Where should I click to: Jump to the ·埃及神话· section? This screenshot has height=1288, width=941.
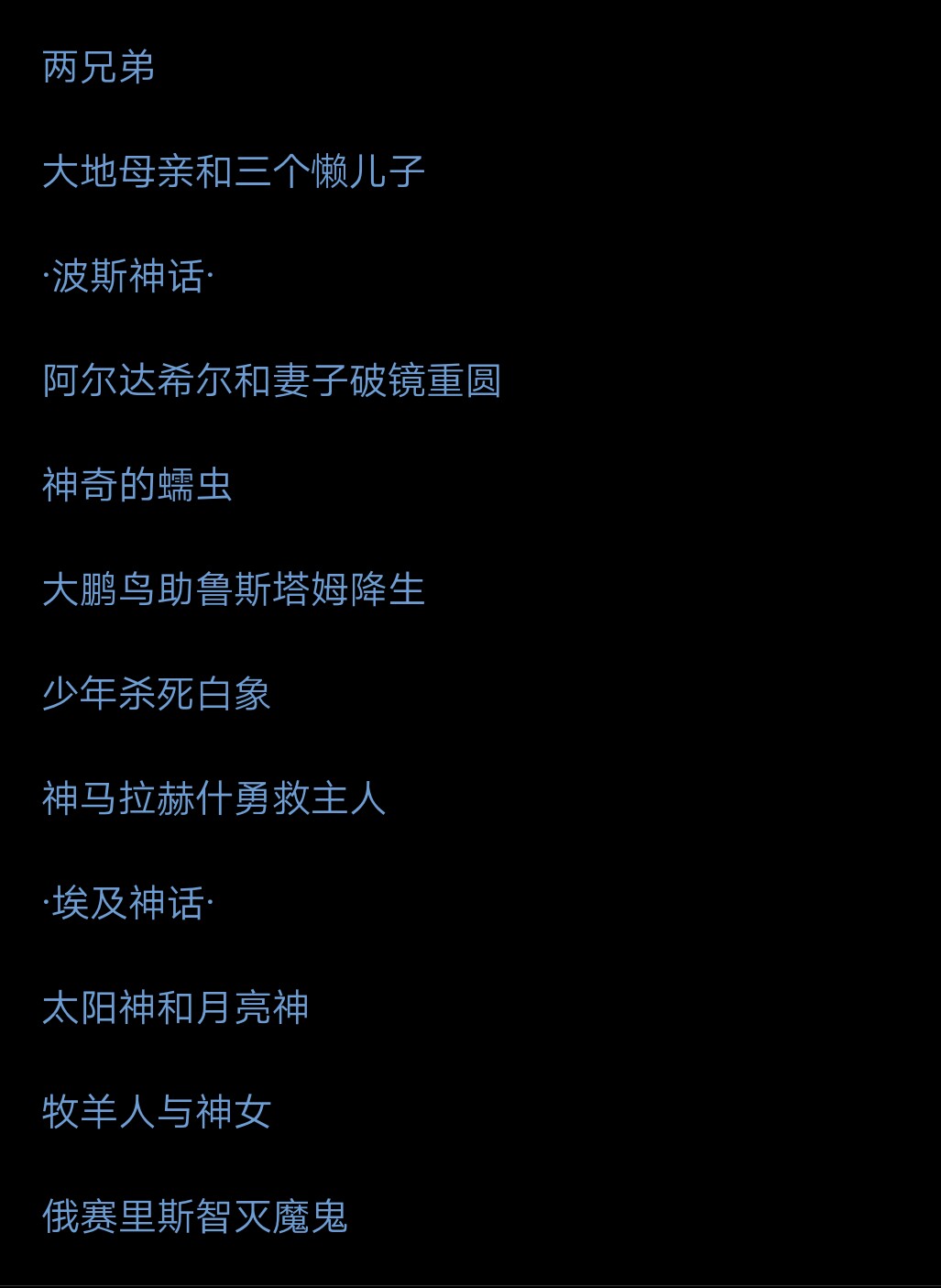click(128, 903)
